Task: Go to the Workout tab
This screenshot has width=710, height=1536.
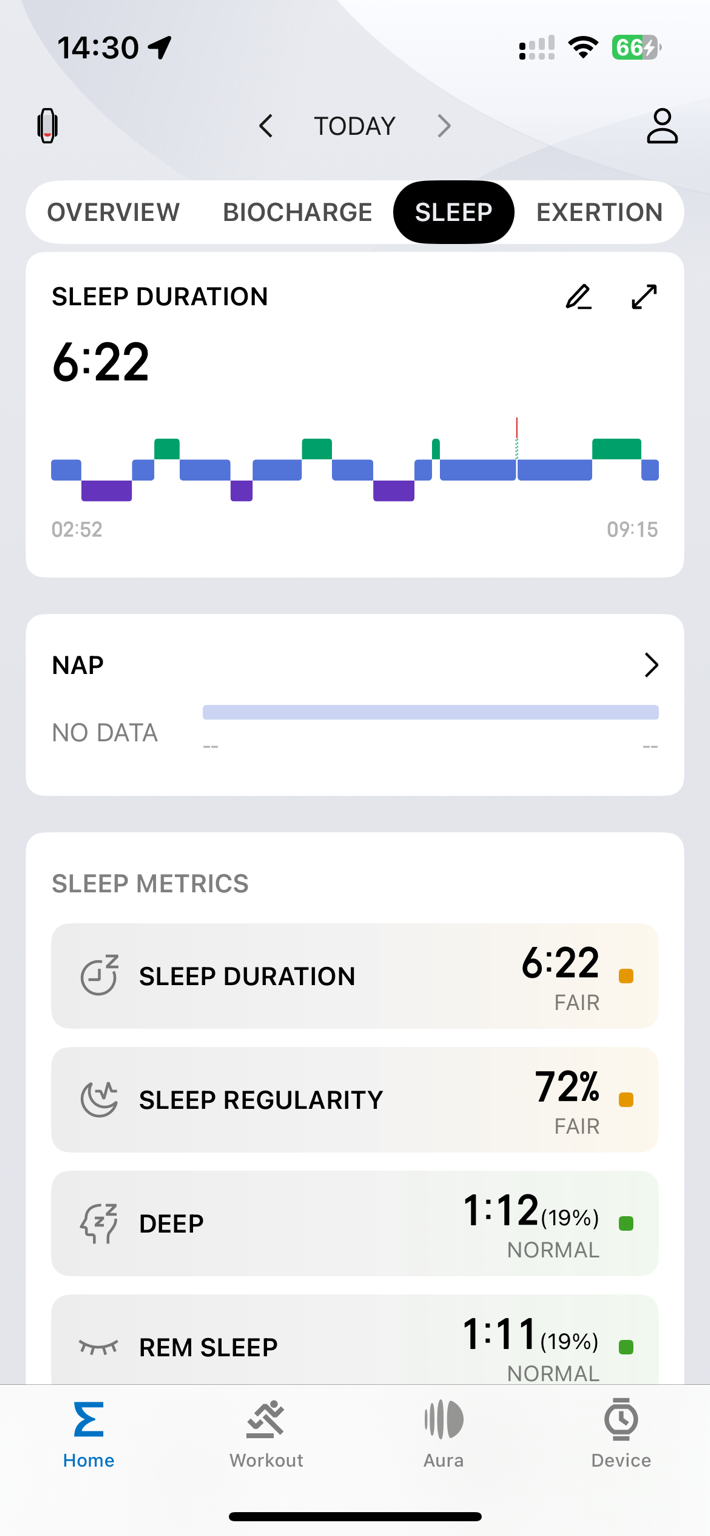Action: [266, 1434]
